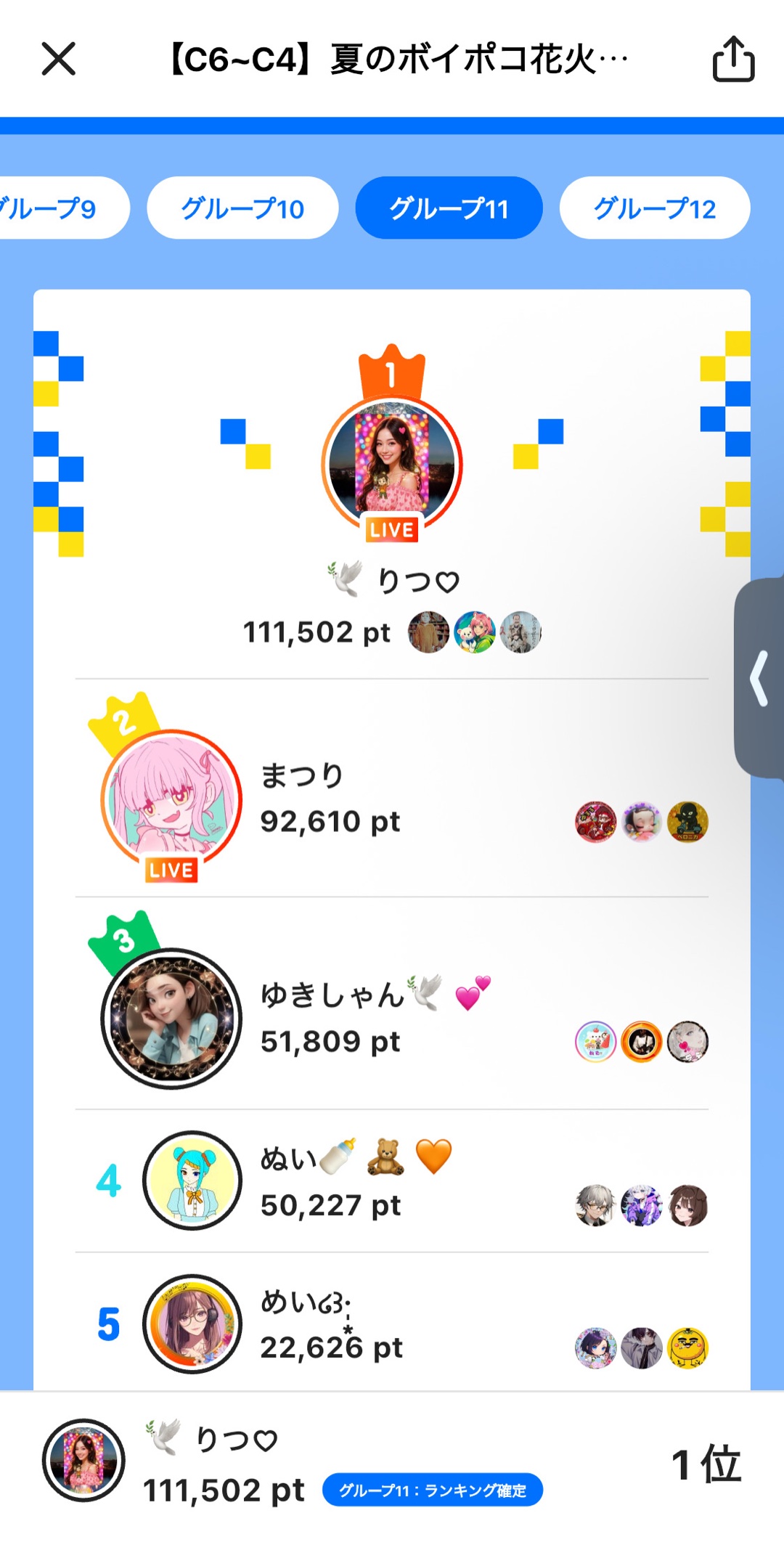Share this event page

[732, 59]
